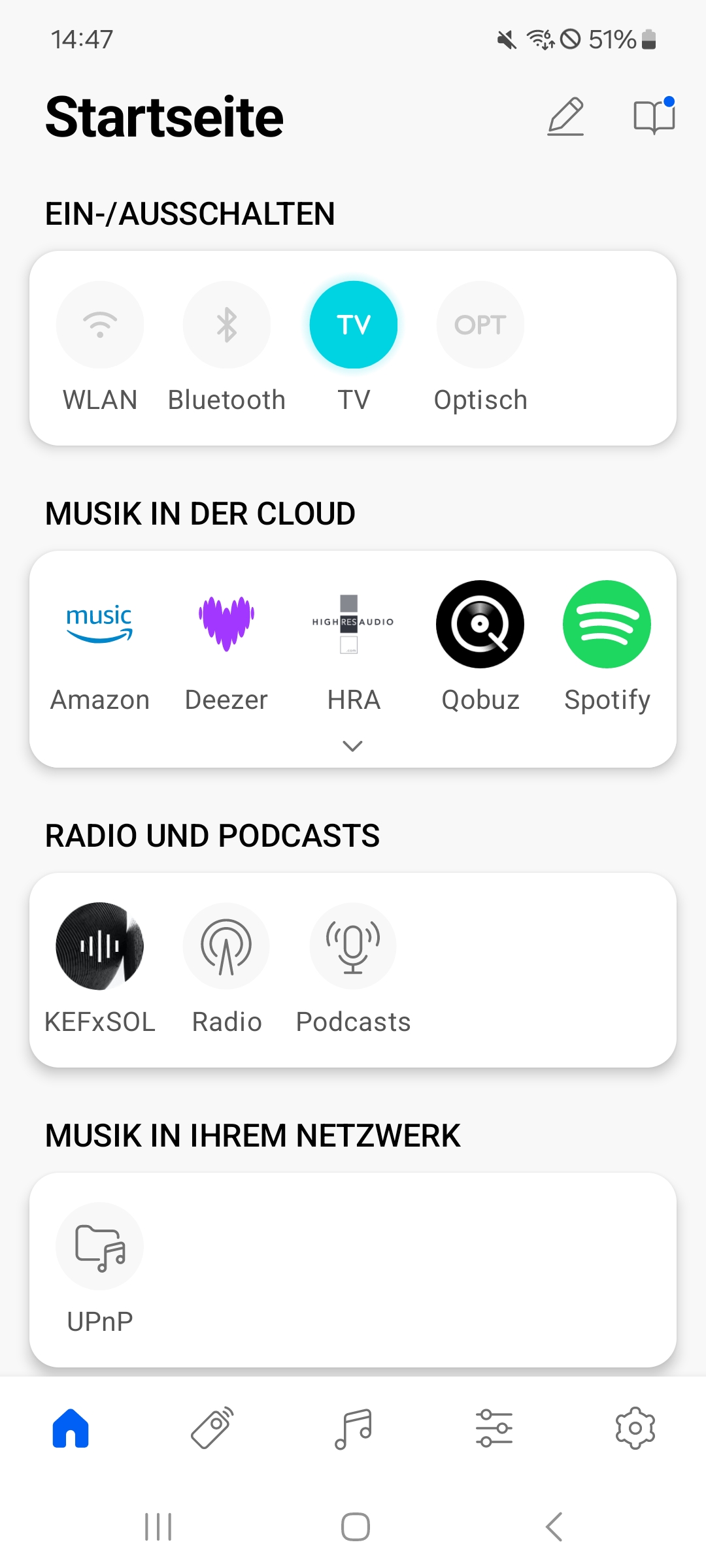This screenshot has width=706, height=1568.
Task: Edit the Startseite layout with the pencil icon
Action: [x=565, y=117]
